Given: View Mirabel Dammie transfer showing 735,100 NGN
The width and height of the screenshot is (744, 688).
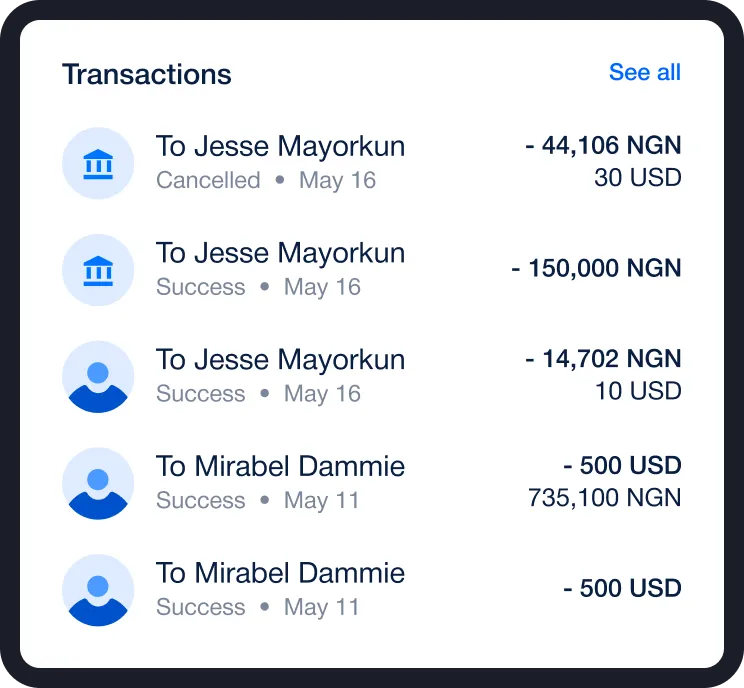Looking at the screenshot, I should 280,482.
